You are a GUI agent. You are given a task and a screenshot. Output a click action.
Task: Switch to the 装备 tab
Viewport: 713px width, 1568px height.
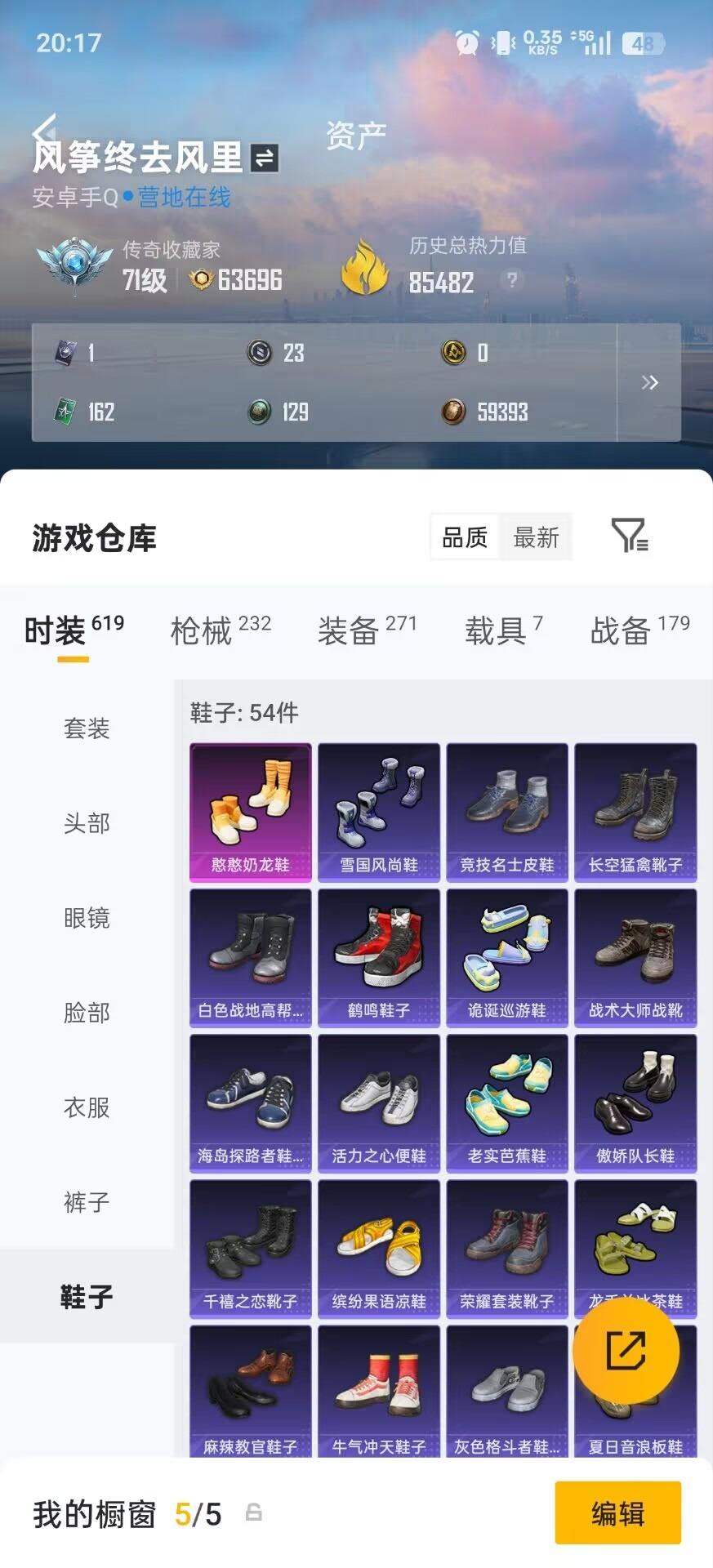click(x=366, y=630)
